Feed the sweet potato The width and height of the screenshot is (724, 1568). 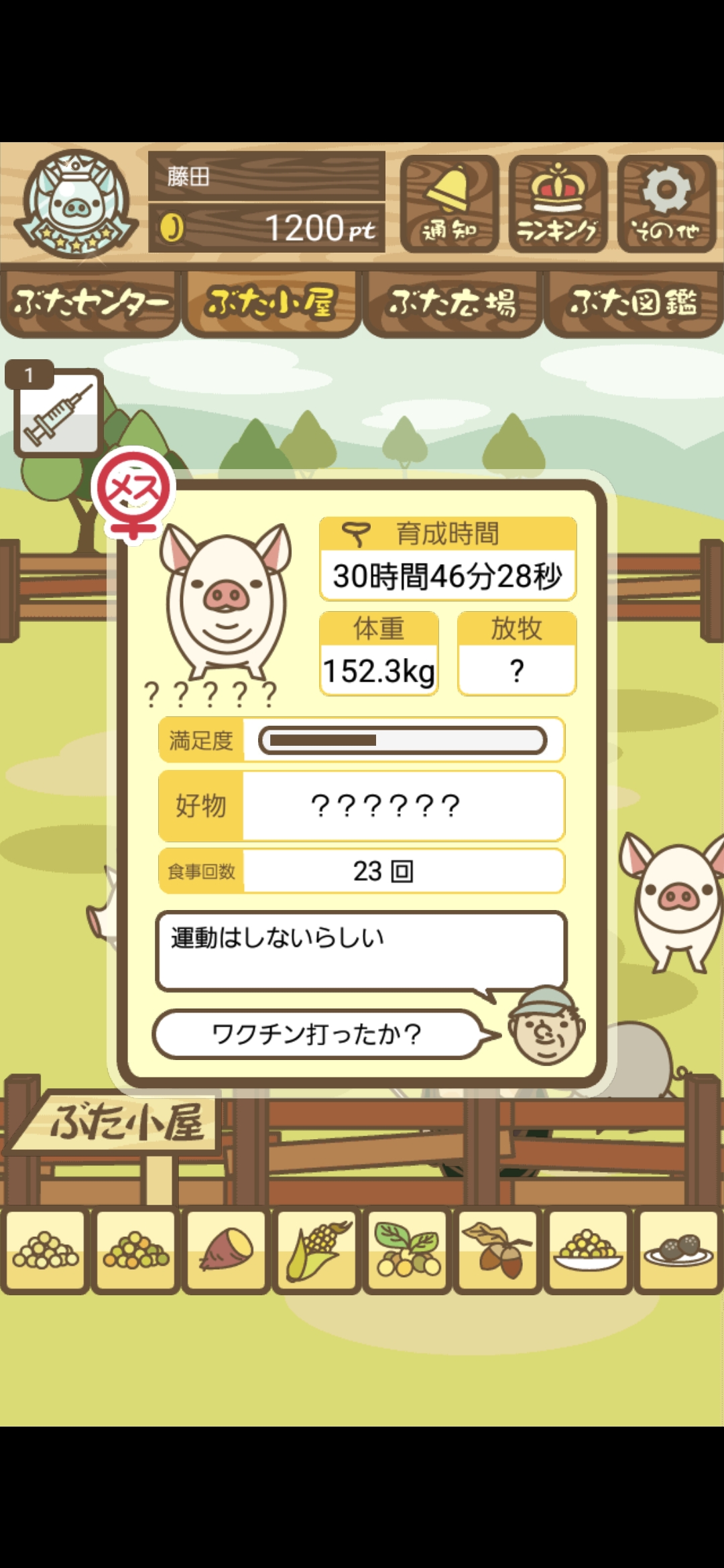pyautogui.click(x=227, y=1250)
